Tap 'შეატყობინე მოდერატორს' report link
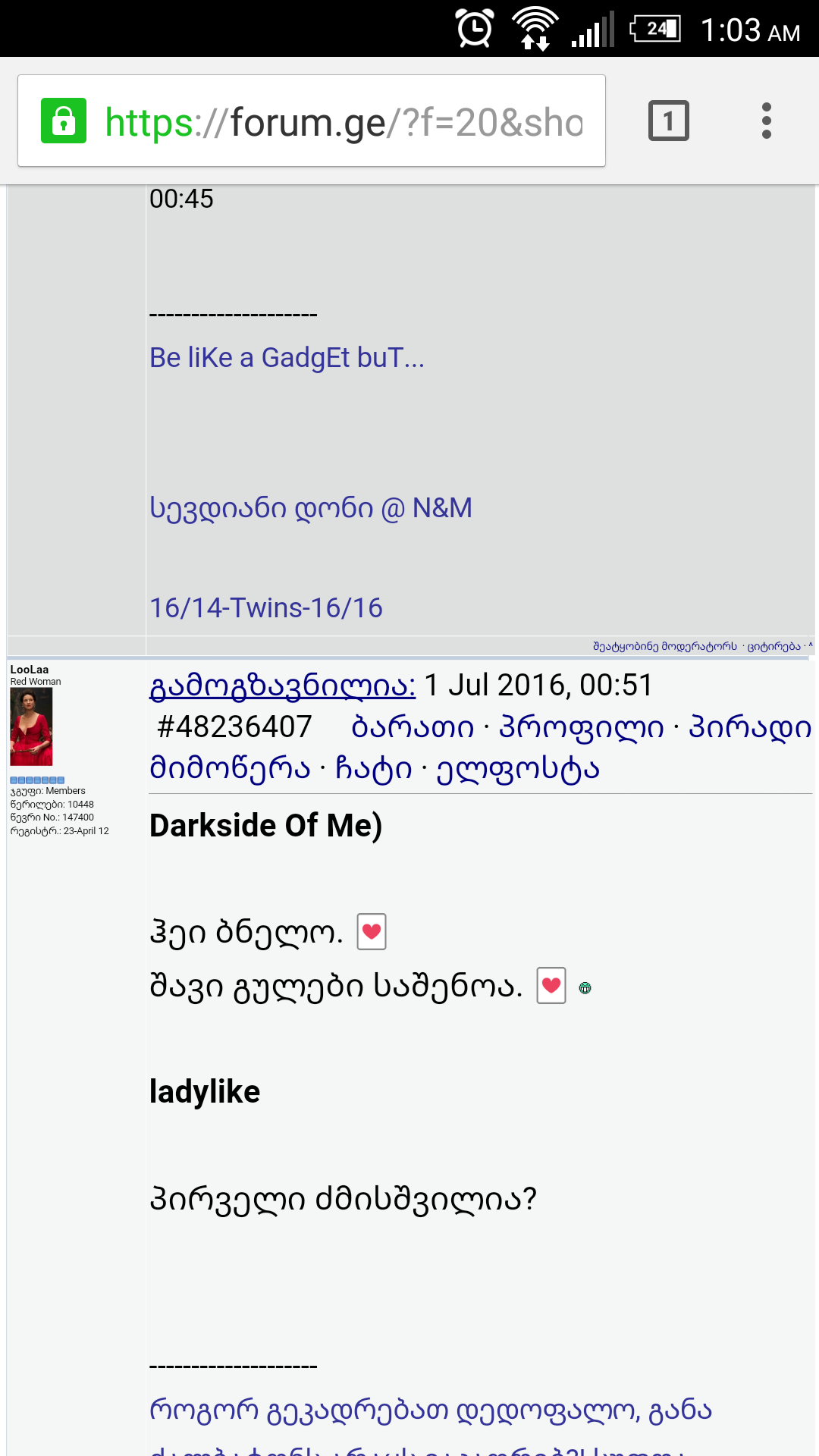819x1456 pixels. coord(664,646)
